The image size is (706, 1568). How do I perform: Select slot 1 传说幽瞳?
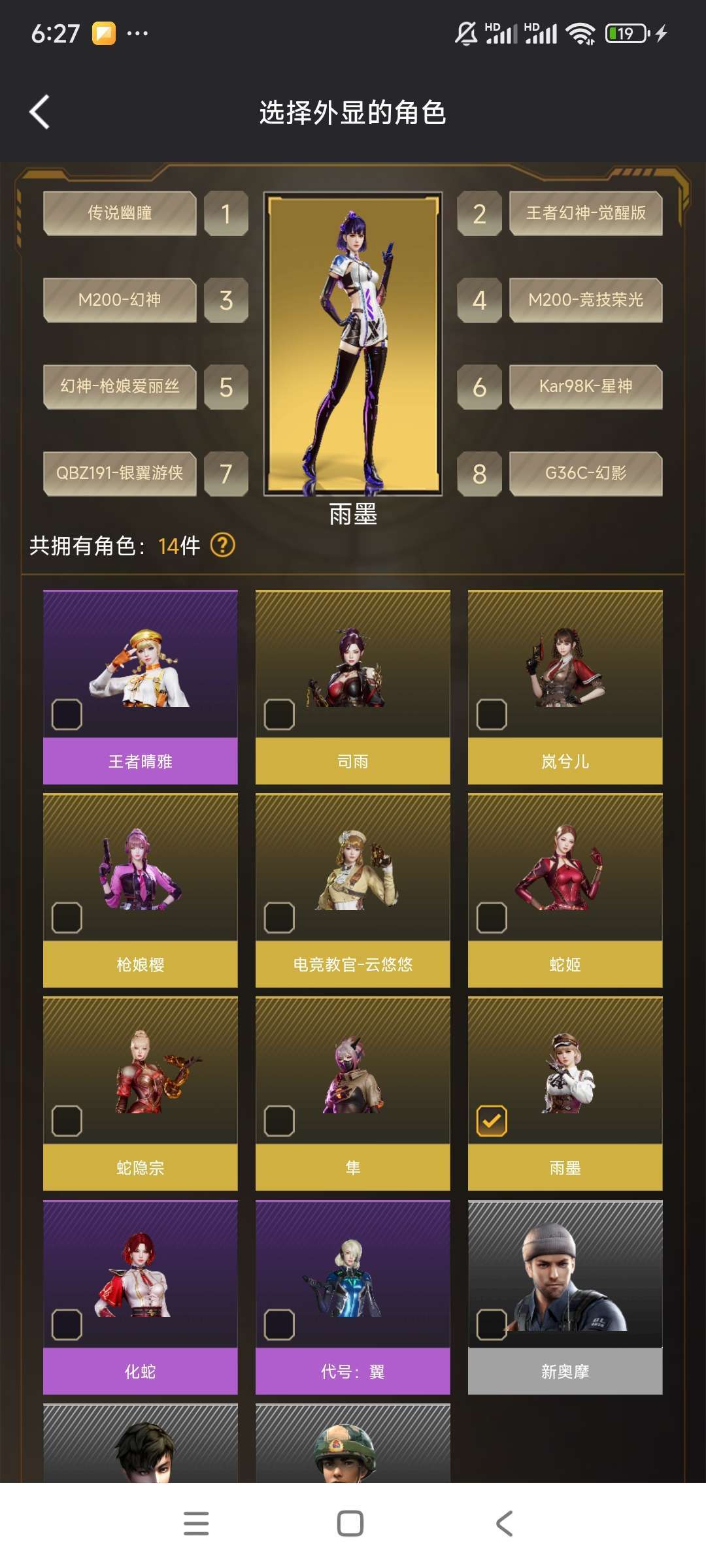click(120, 213)
